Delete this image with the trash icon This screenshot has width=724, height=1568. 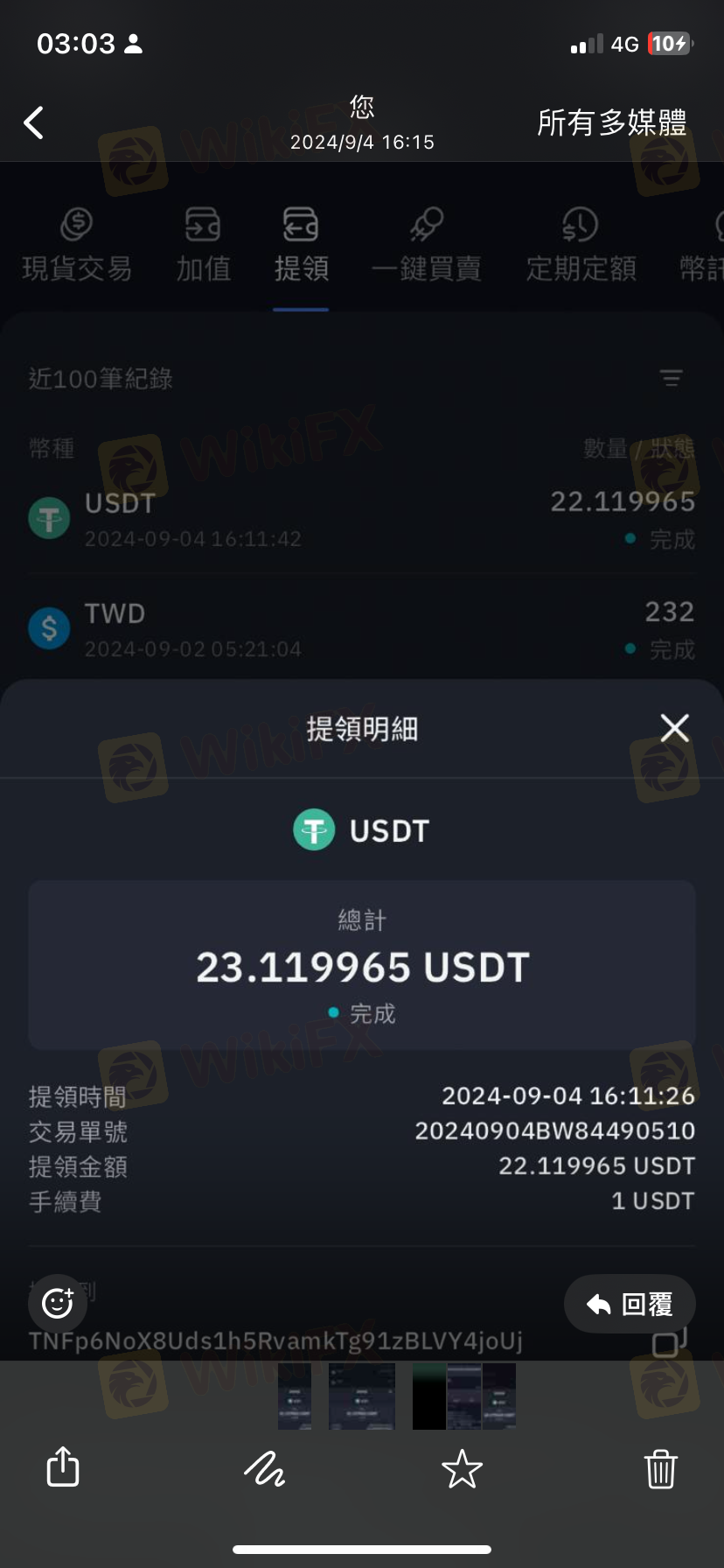[x=660, y=1469]
